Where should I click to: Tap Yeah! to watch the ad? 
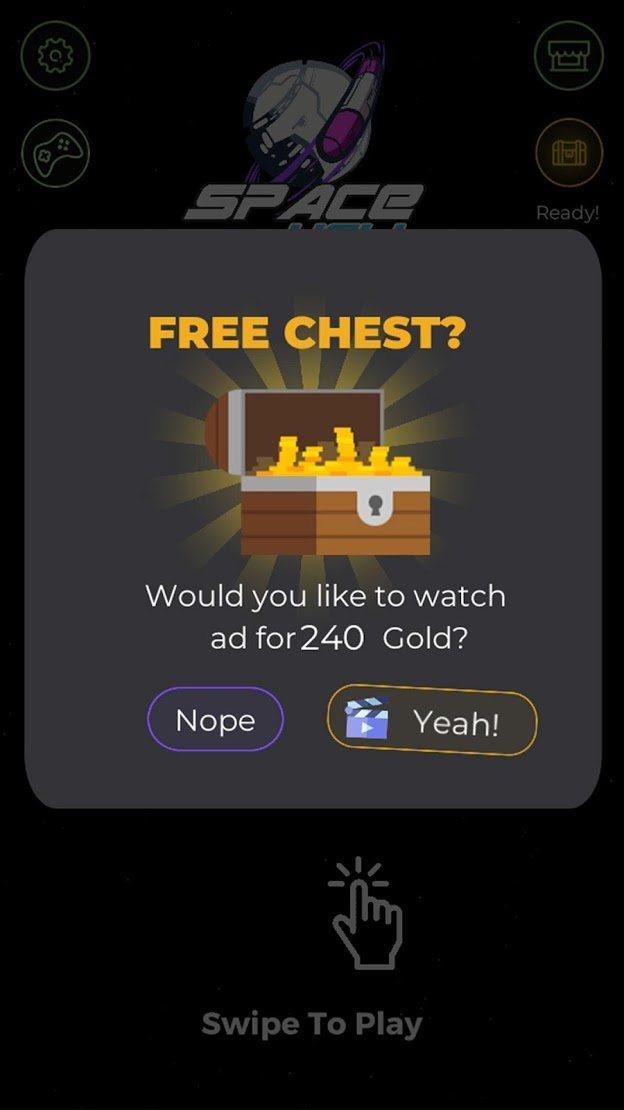[x=432, y=721]
